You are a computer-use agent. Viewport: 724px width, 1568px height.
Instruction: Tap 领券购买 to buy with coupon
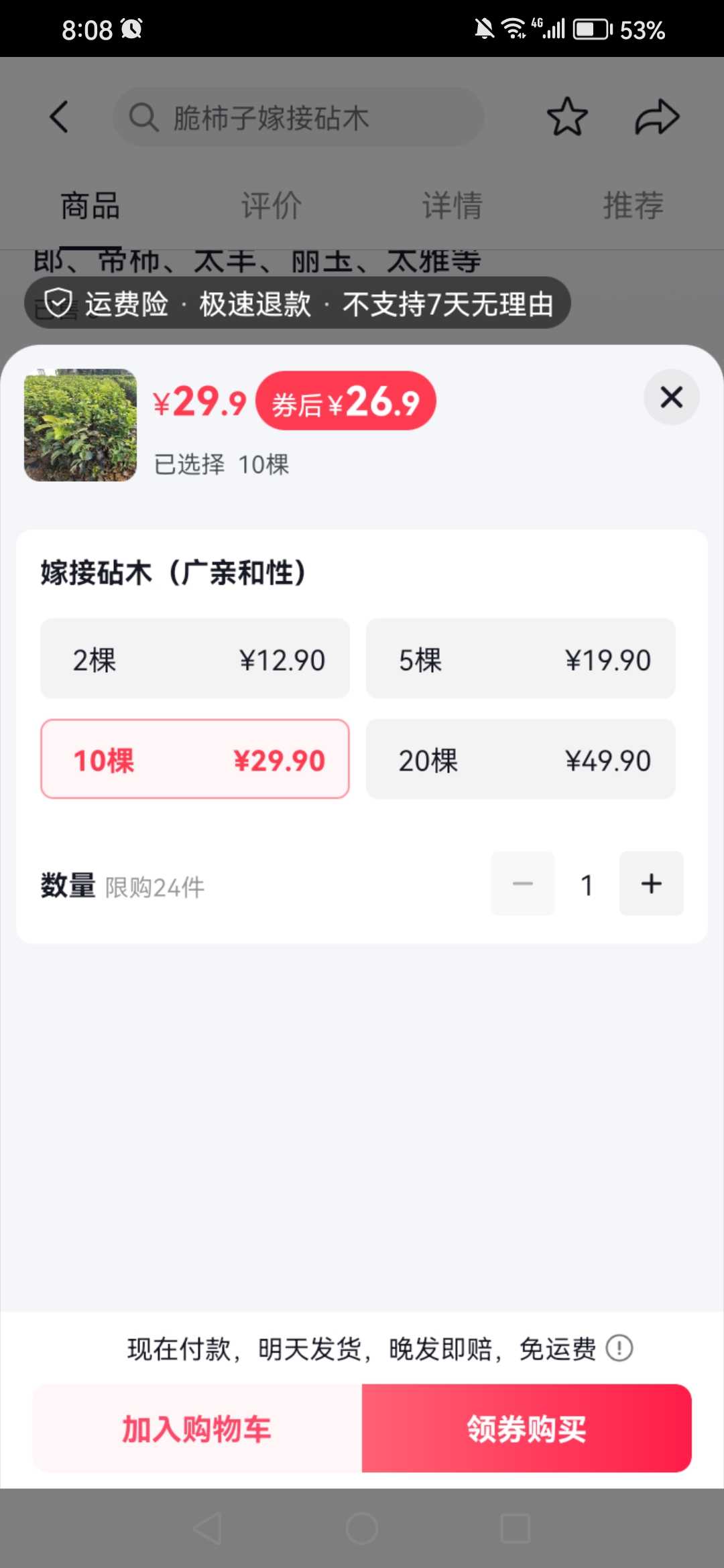pyautogui.click(x=527, y=1429)
